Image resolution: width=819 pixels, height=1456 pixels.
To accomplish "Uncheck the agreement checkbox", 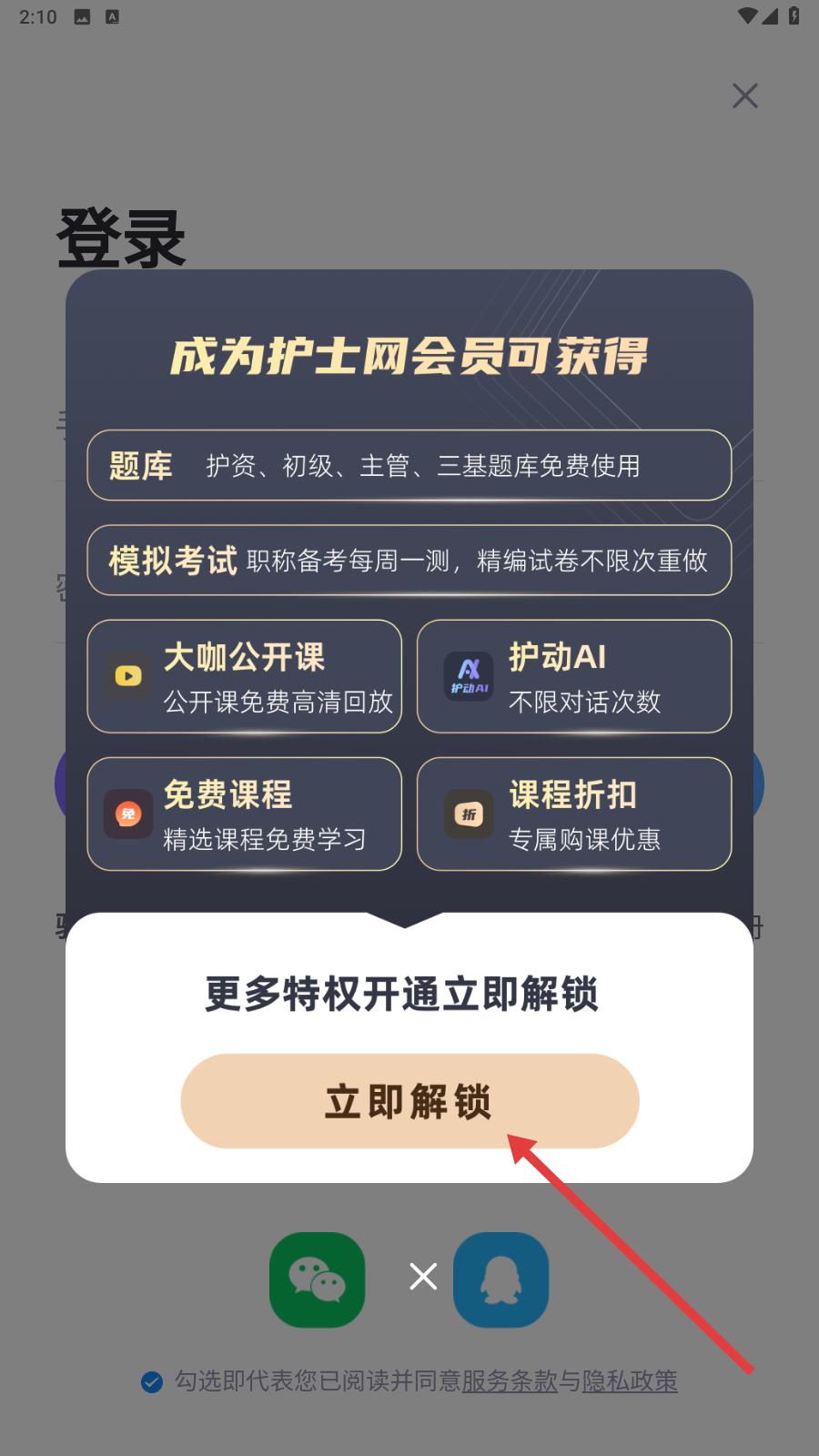I will click(152, 1382).
